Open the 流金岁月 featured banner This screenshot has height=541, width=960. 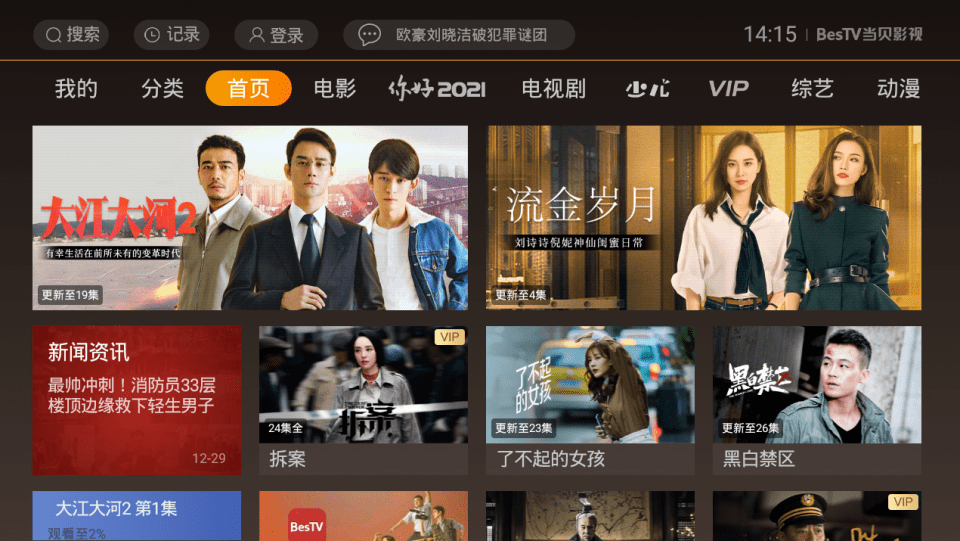click(704, 217)
